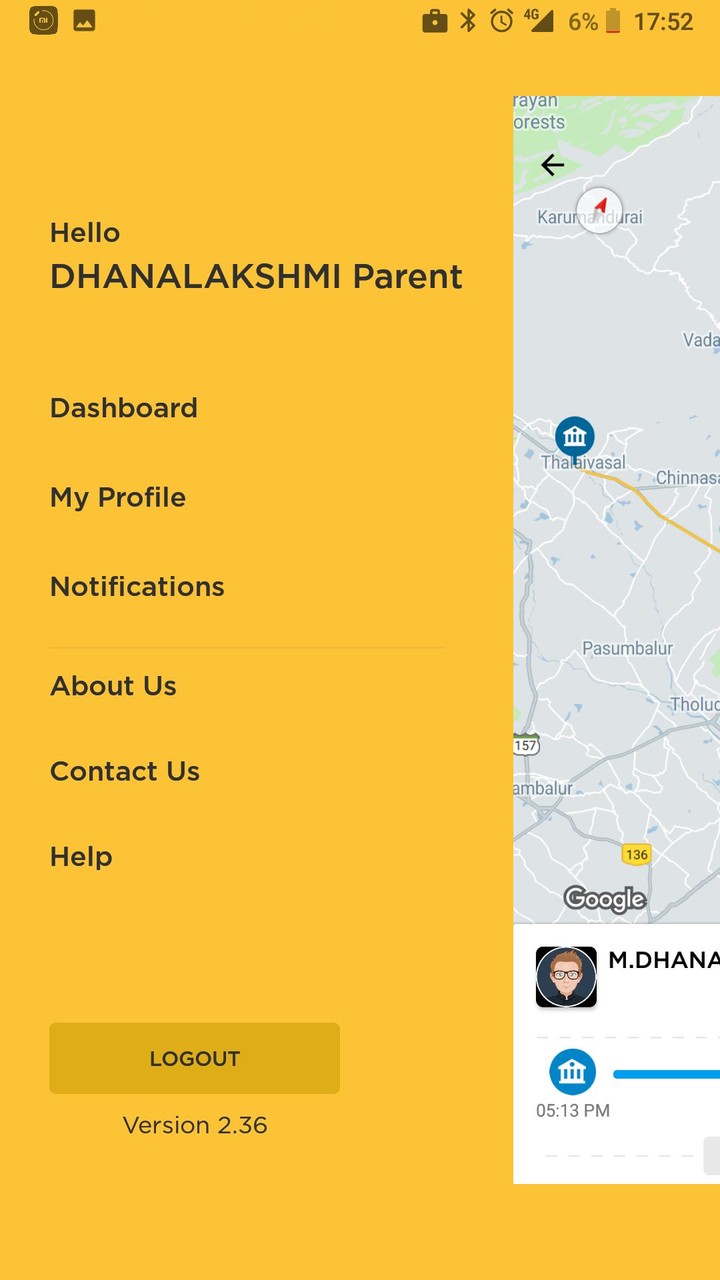720x1280 pixels.
Task: Tap the gallery icon in the status bar
Action: [82, 19]
